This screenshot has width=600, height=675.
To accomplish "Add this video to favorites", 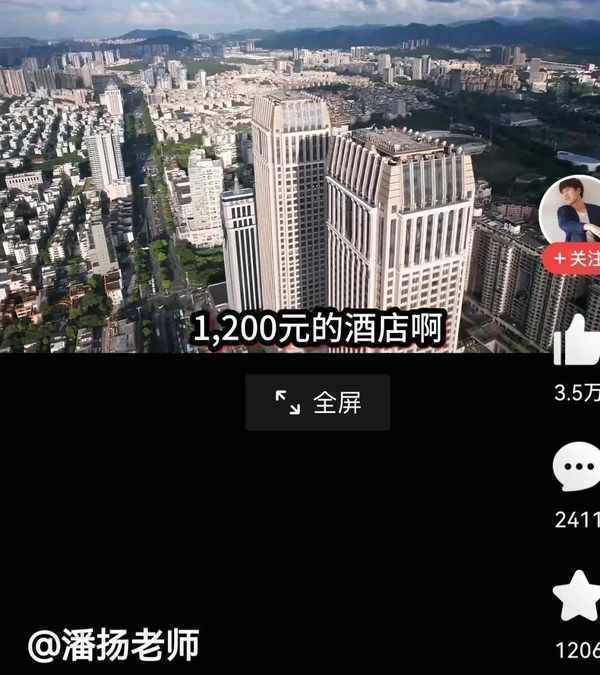I will (577, 597).
